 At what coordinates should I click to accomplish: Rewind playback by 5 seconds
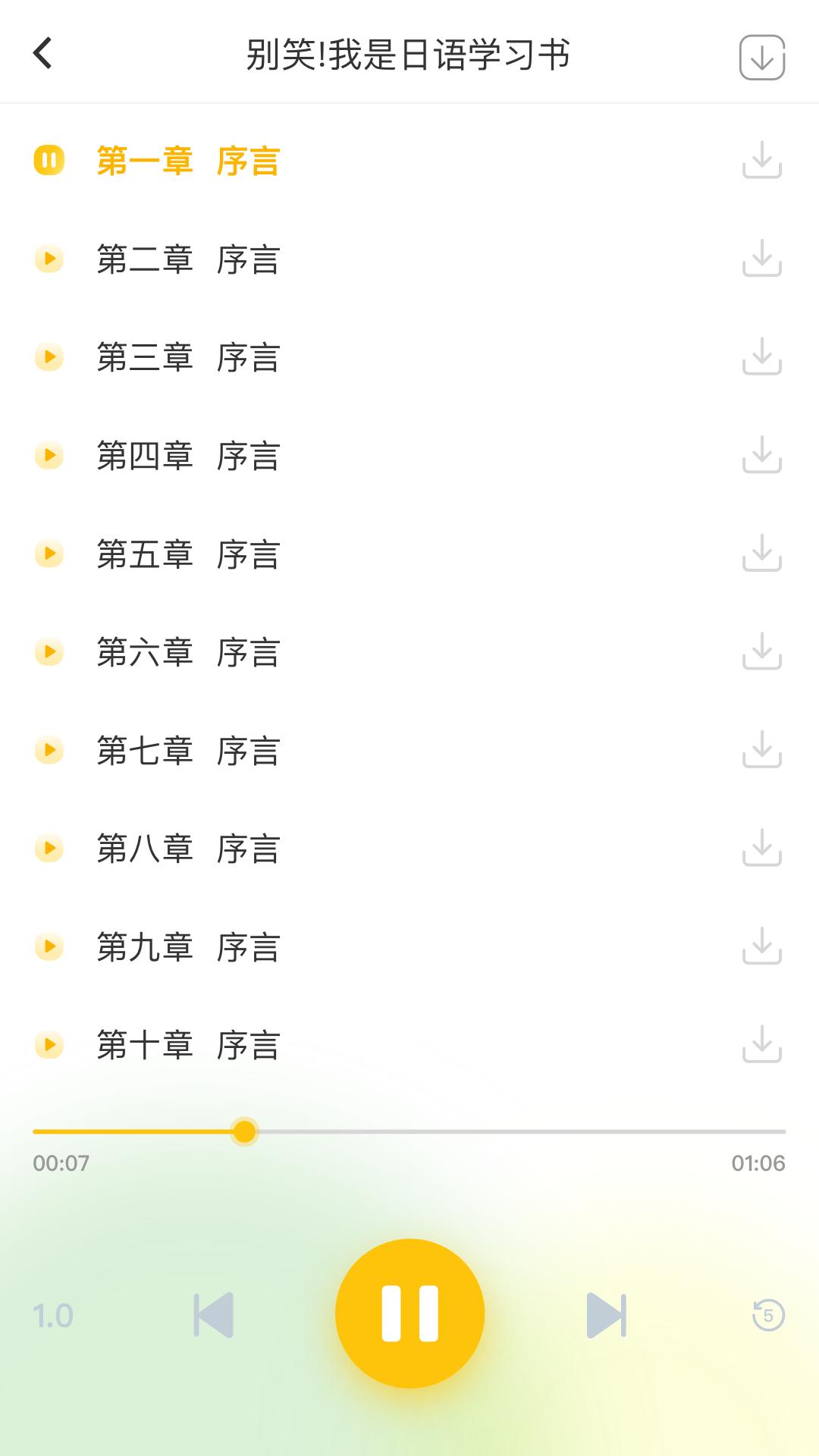pos(767,1315)
